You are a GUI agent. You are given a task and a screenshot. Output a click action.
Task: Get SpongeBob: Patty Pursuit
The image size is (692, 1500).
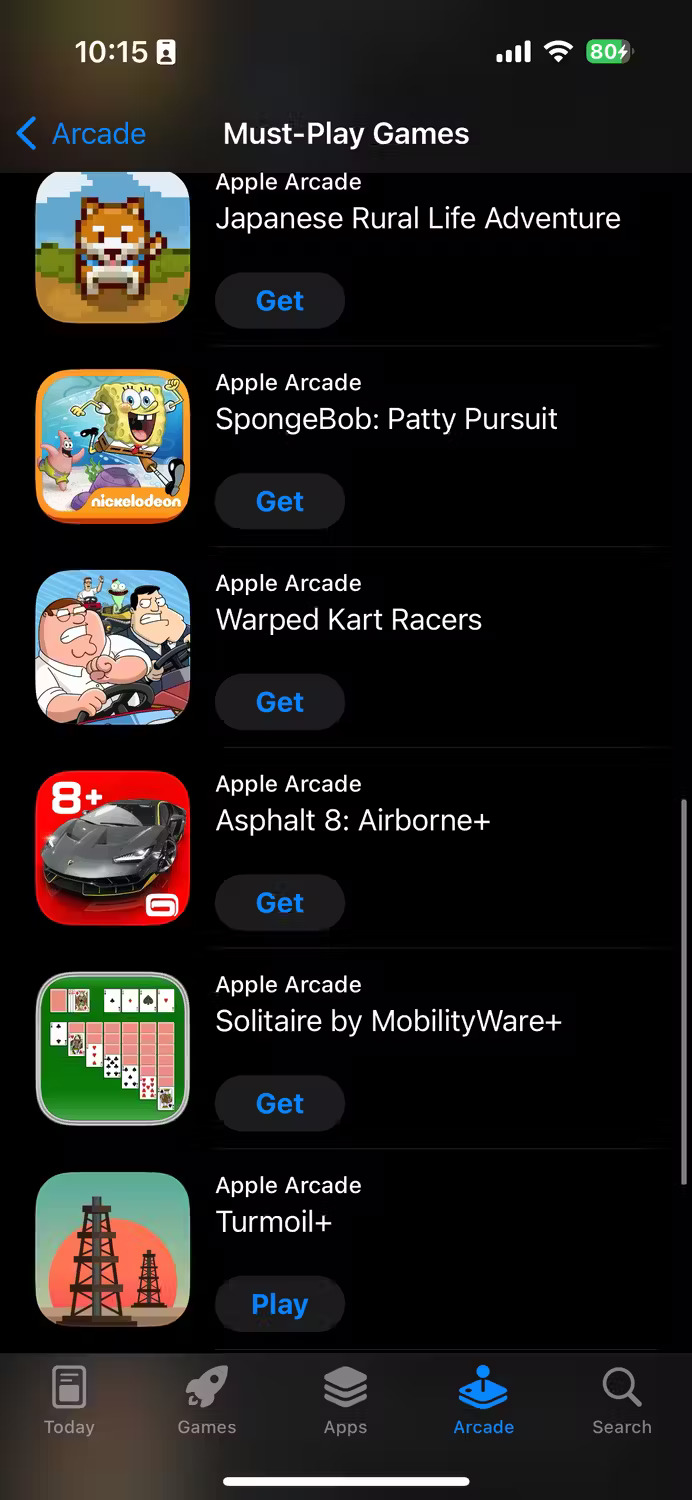click(x=280, y=502)
